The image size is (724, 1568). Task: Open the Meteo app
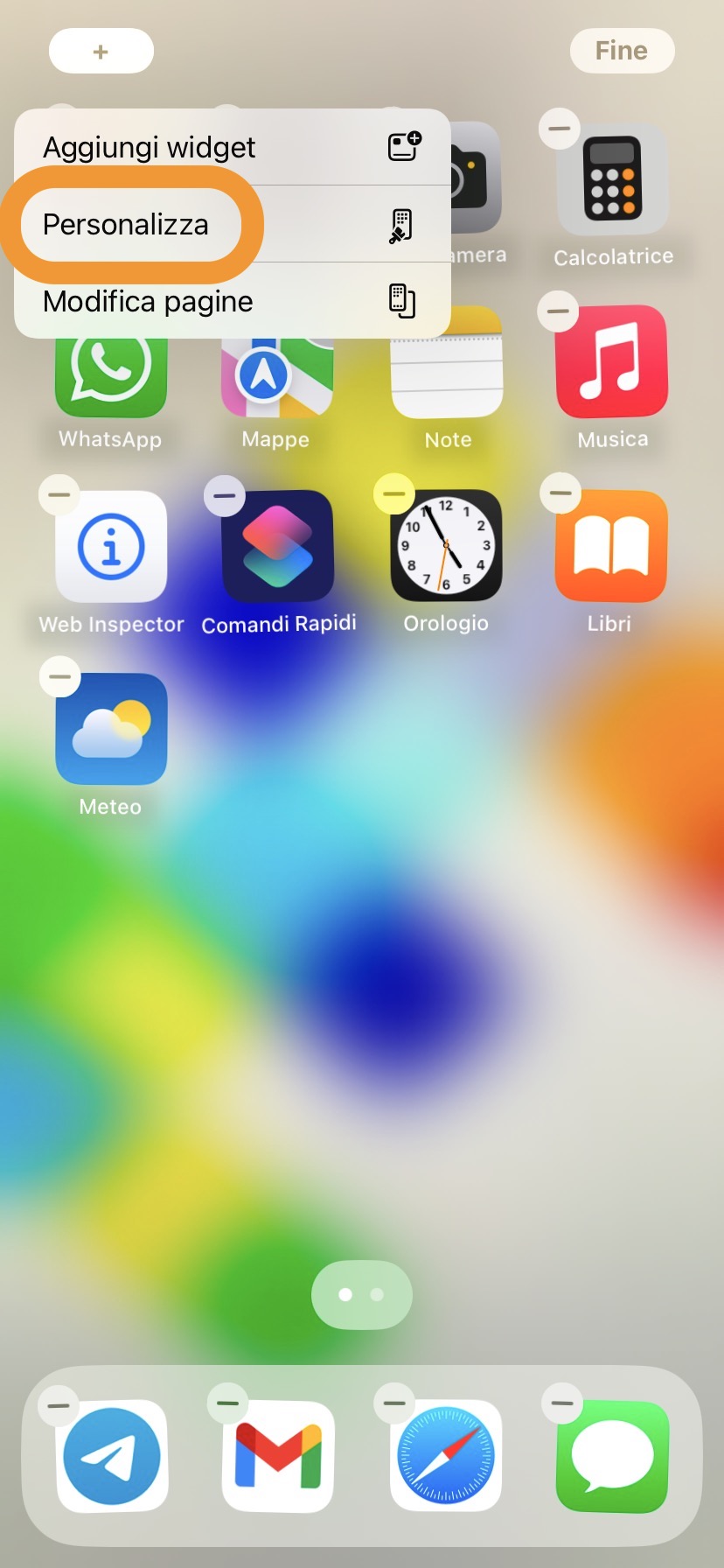click(111, 729)
